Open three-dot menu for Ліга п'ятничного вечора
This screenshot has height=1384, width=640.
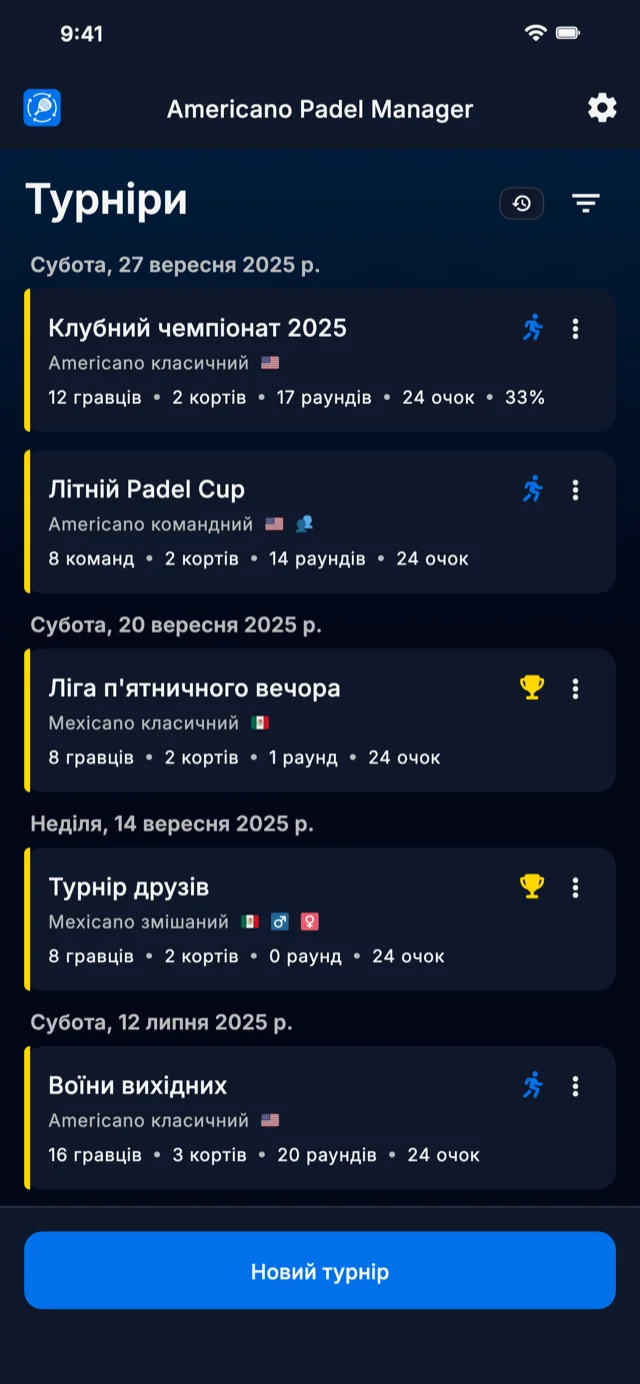coord(575,688)
